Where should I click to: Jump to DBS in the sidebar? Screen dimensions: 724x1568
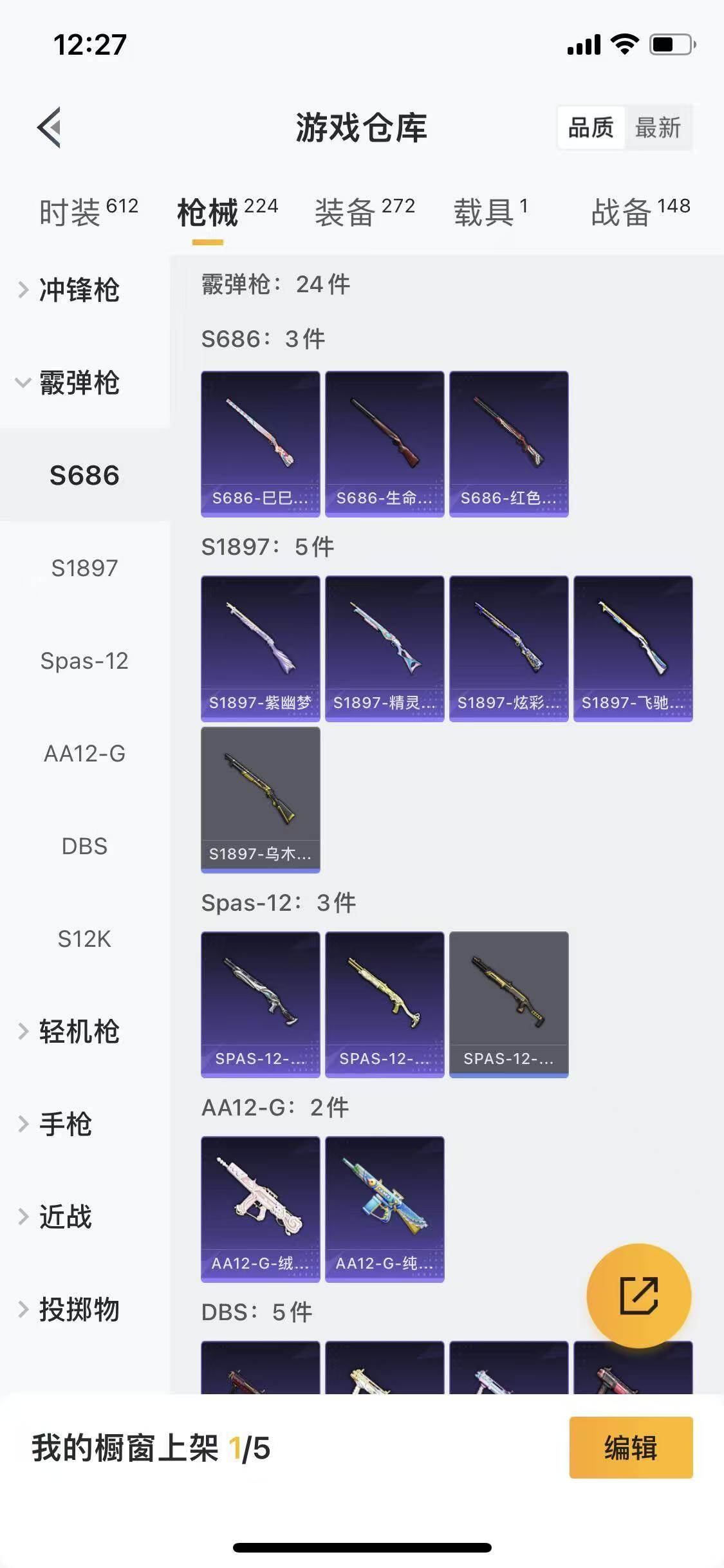pos(84,846)
